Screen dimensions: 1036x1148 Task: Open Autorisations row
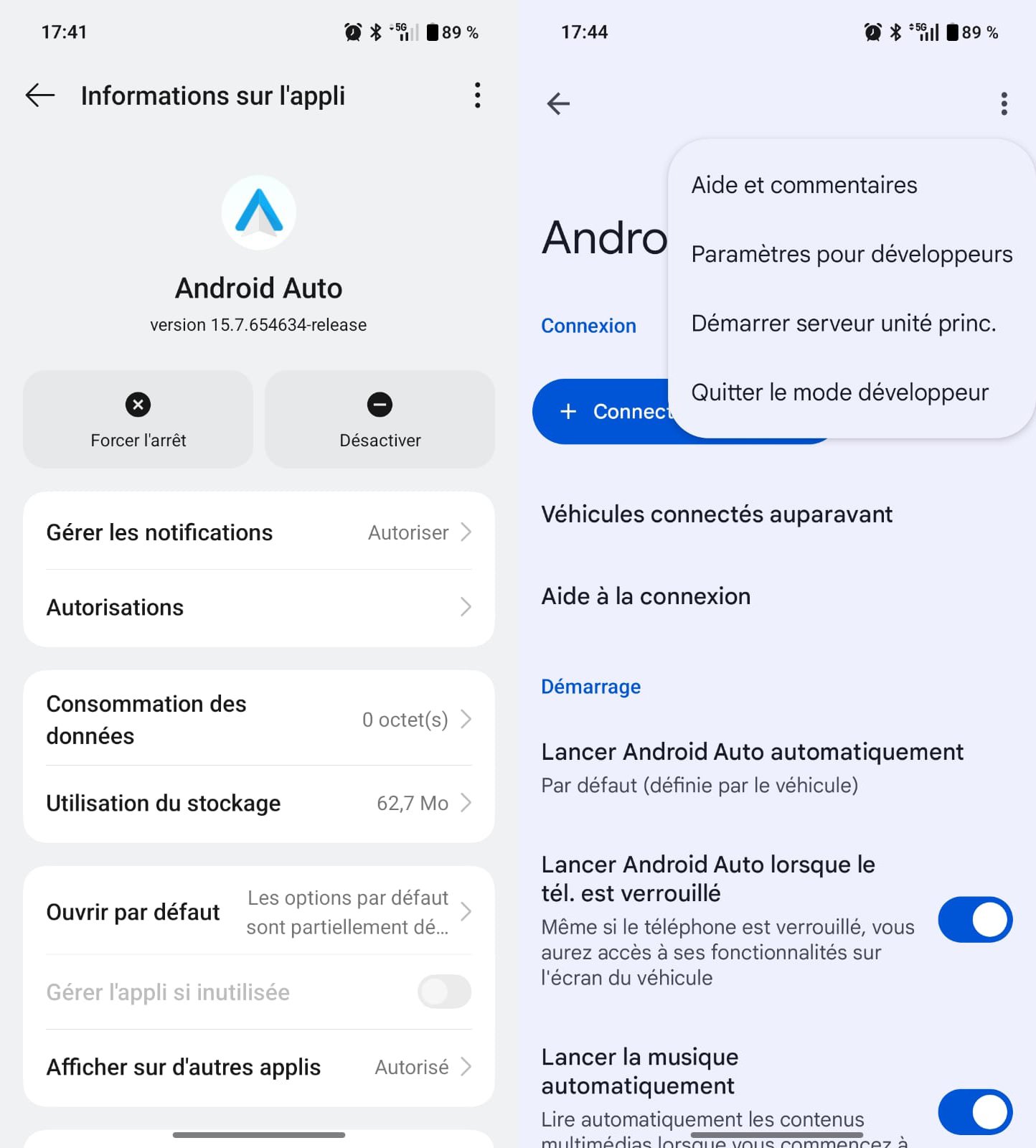pos(258,608)
